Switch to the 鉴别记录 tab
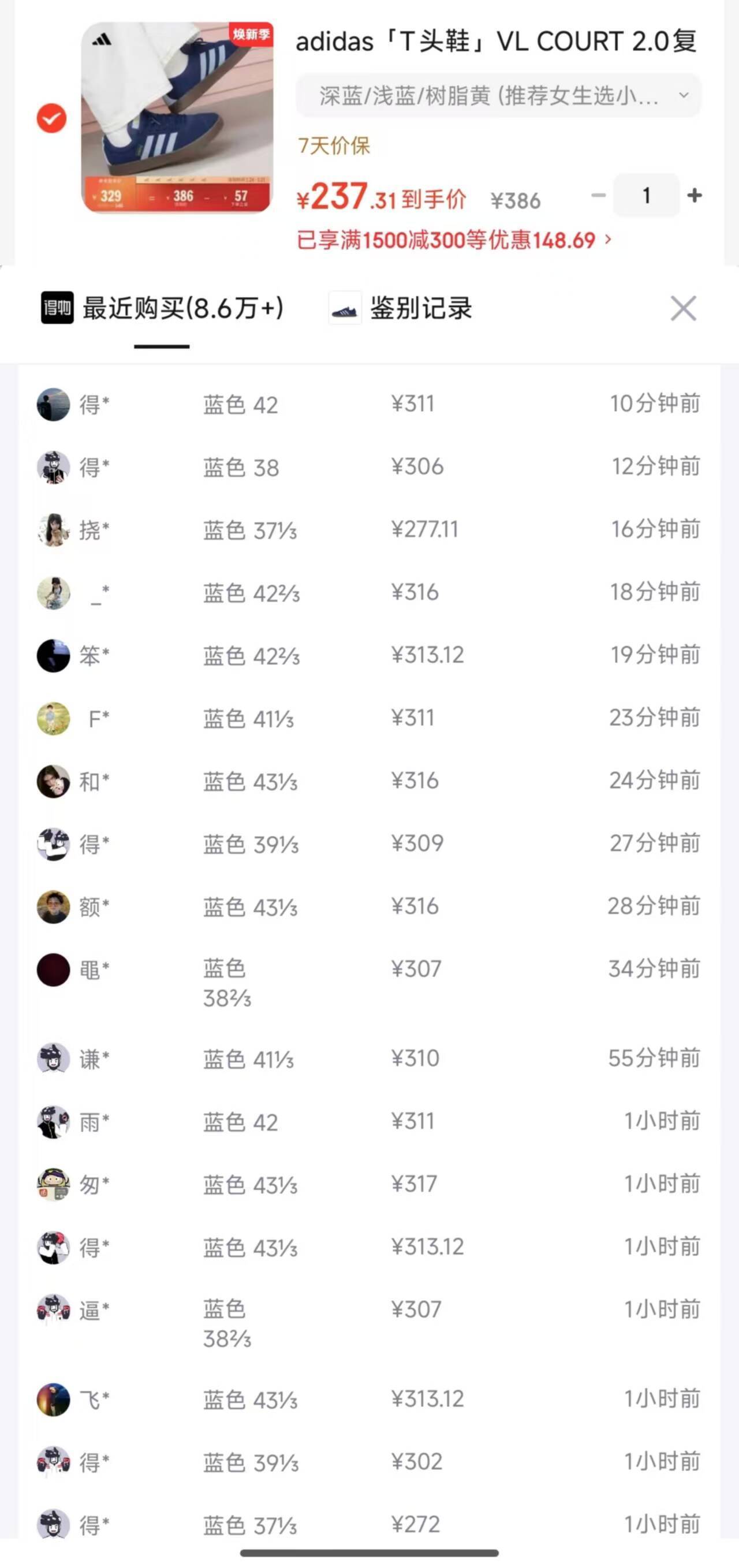Screen dimensions: 739x1568 coord(402,308)
